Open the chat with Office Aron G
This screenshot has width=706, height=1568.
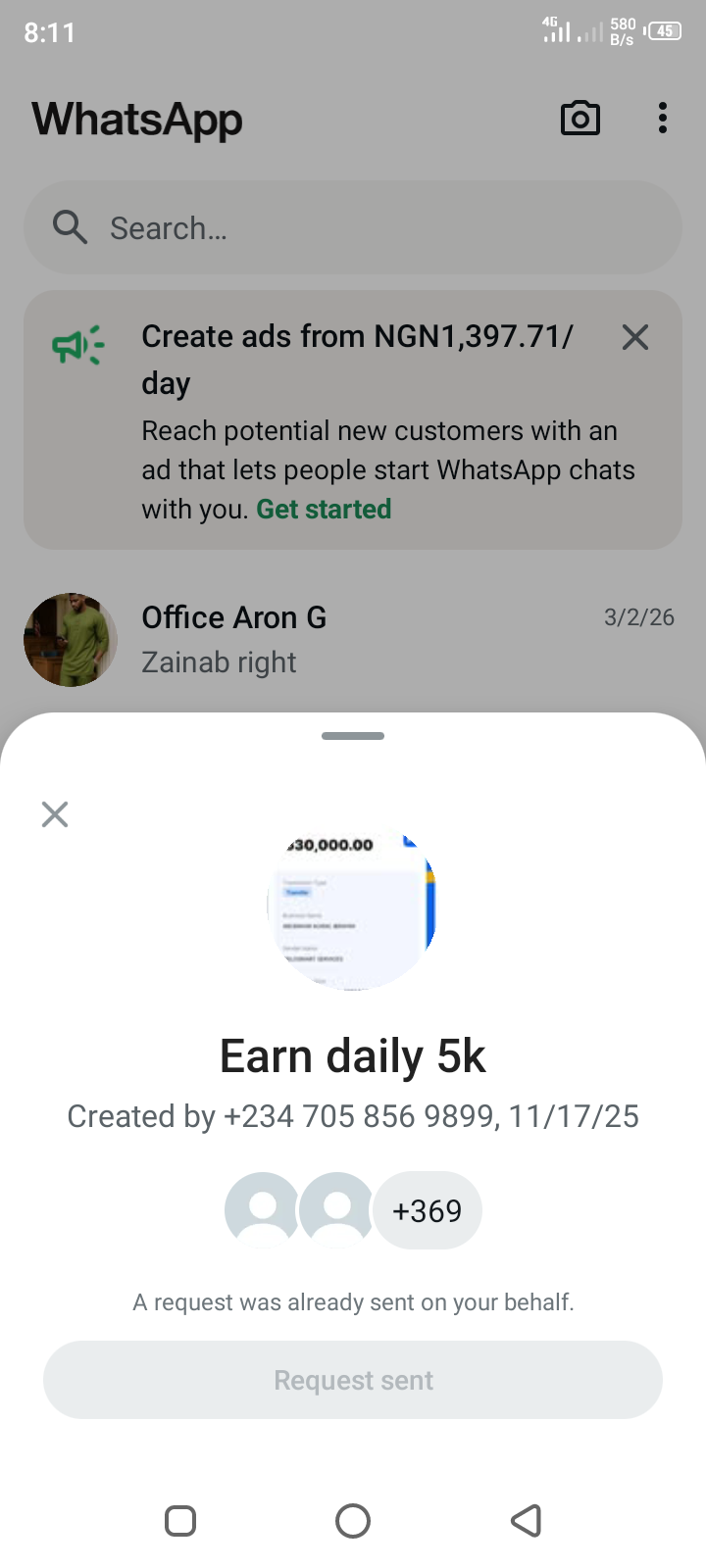tap(353, 640)
